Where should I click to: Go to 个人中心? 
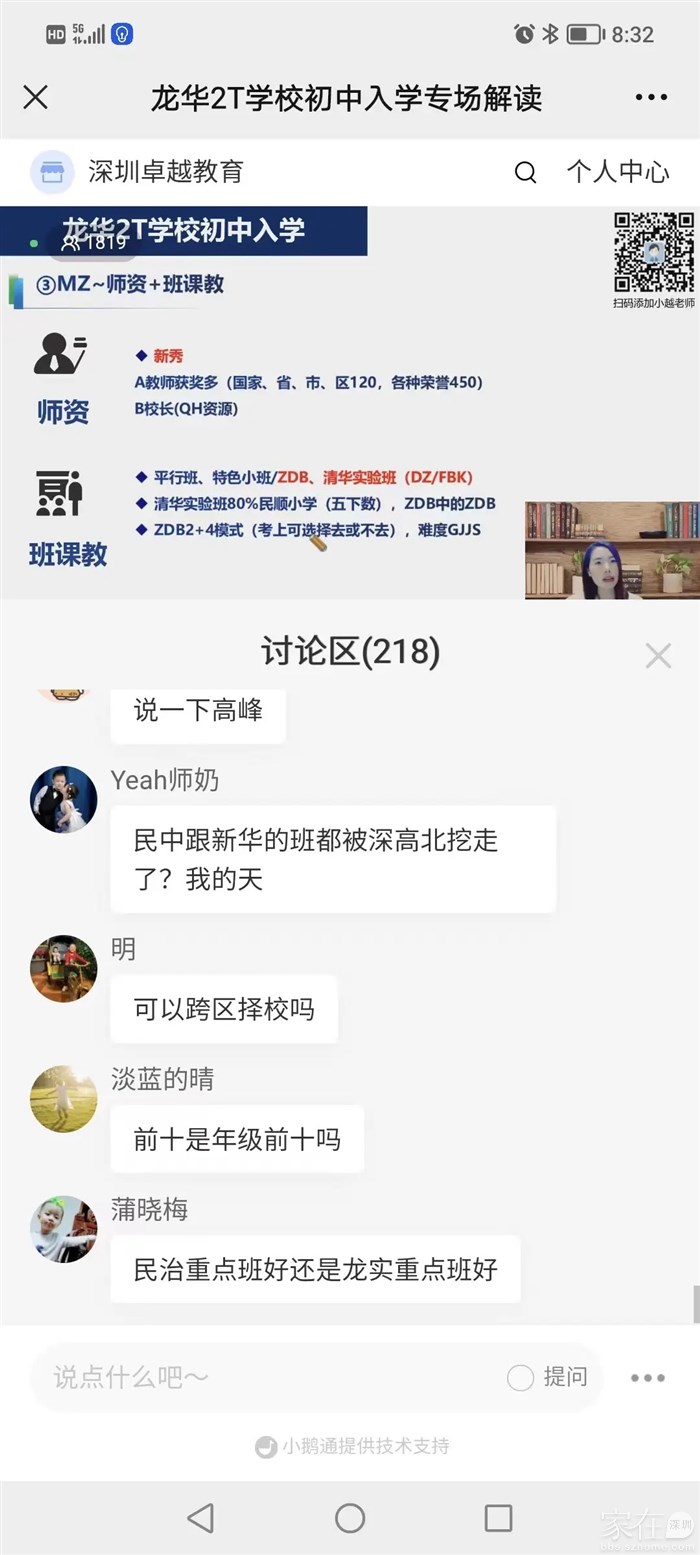(x=617, y=172)
